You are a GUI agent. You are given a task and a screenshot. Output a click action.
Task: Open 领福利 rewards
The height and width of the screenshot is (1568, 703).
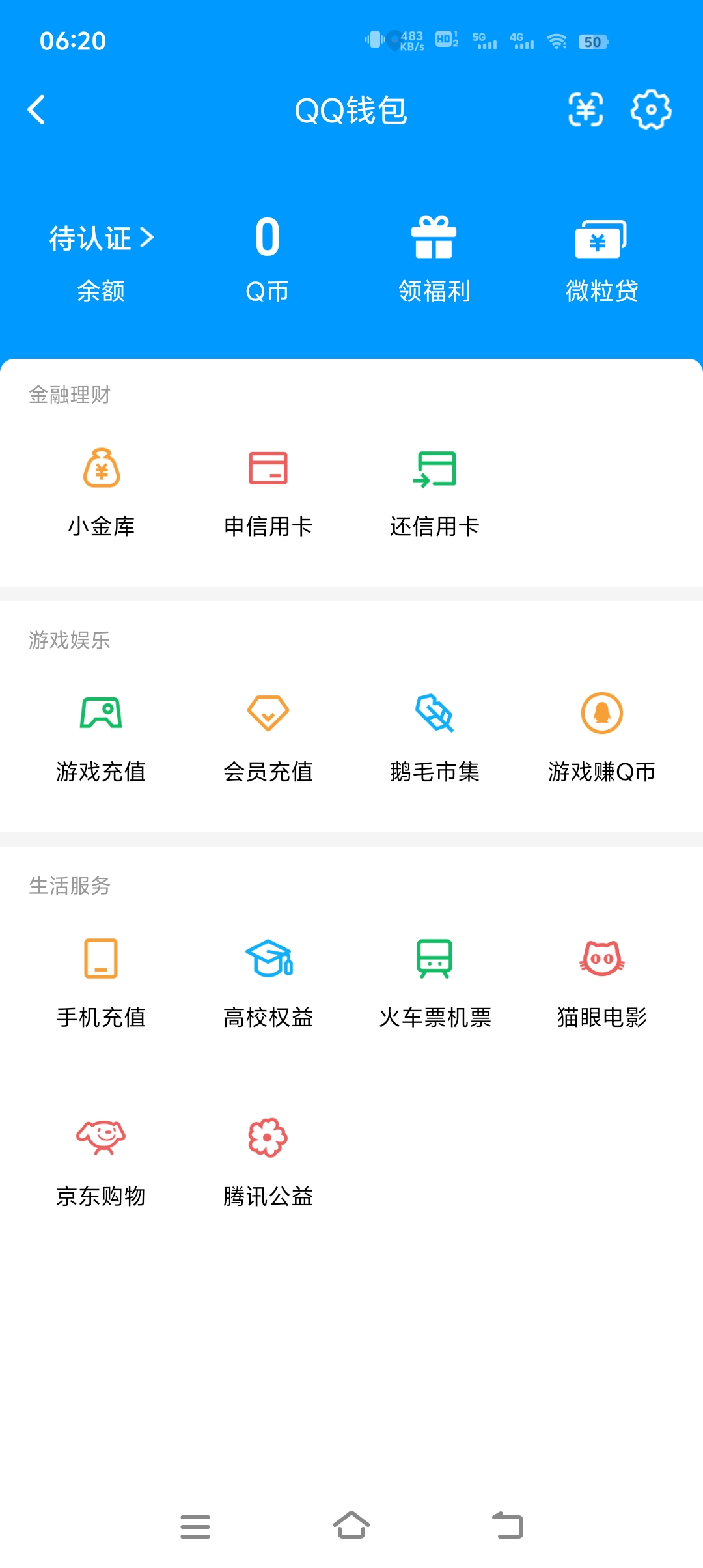tap(434, 259)
